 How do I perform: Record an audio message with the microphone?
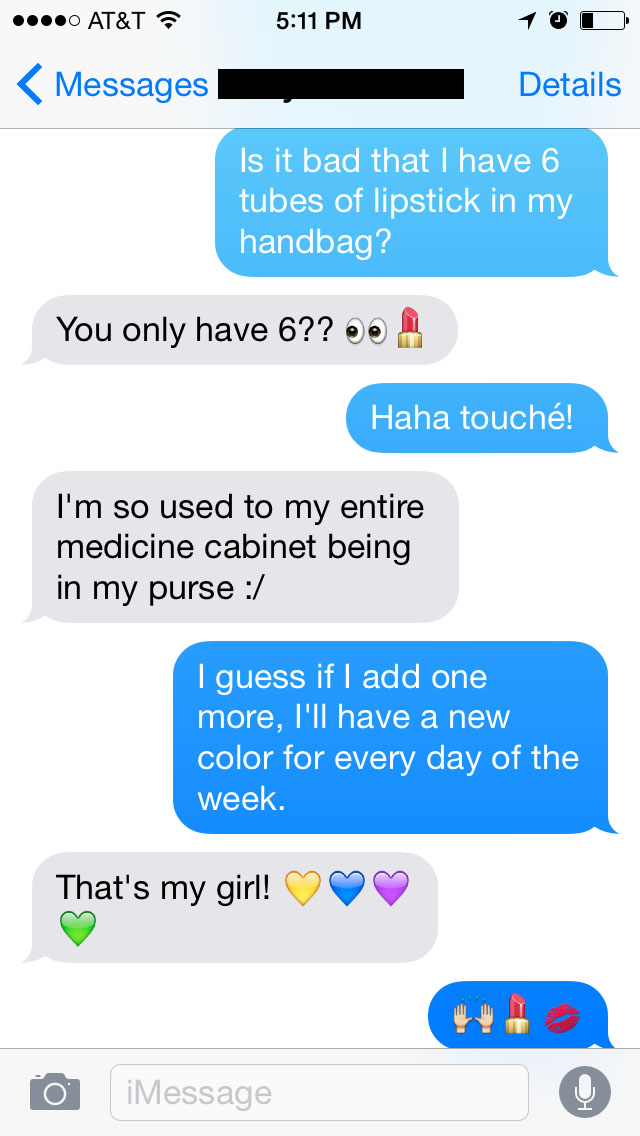pyautogui.click(x=585, y=1091)
